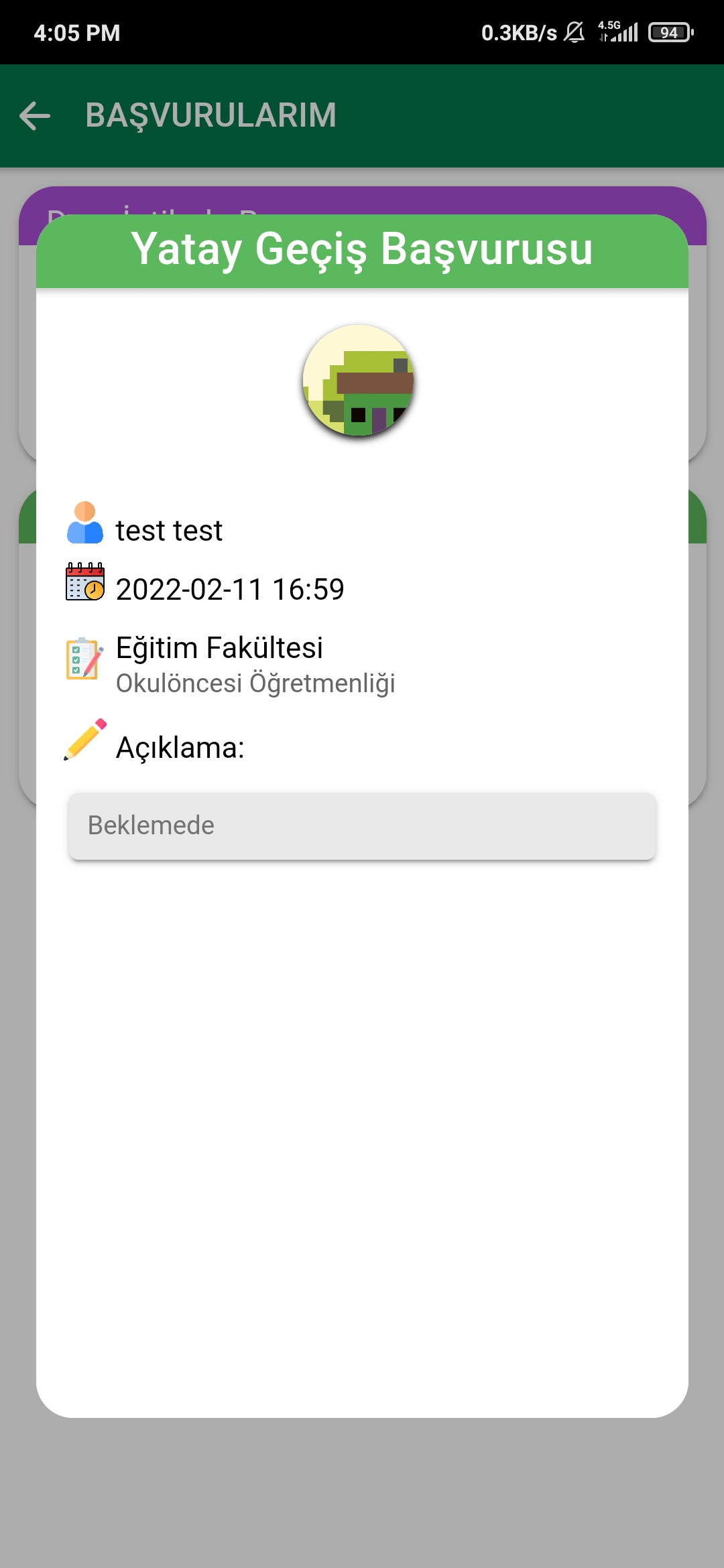Viewport: 724px width, 1568px height.
Task: Select the test test applicant name
Action: (x=168, y=529)
